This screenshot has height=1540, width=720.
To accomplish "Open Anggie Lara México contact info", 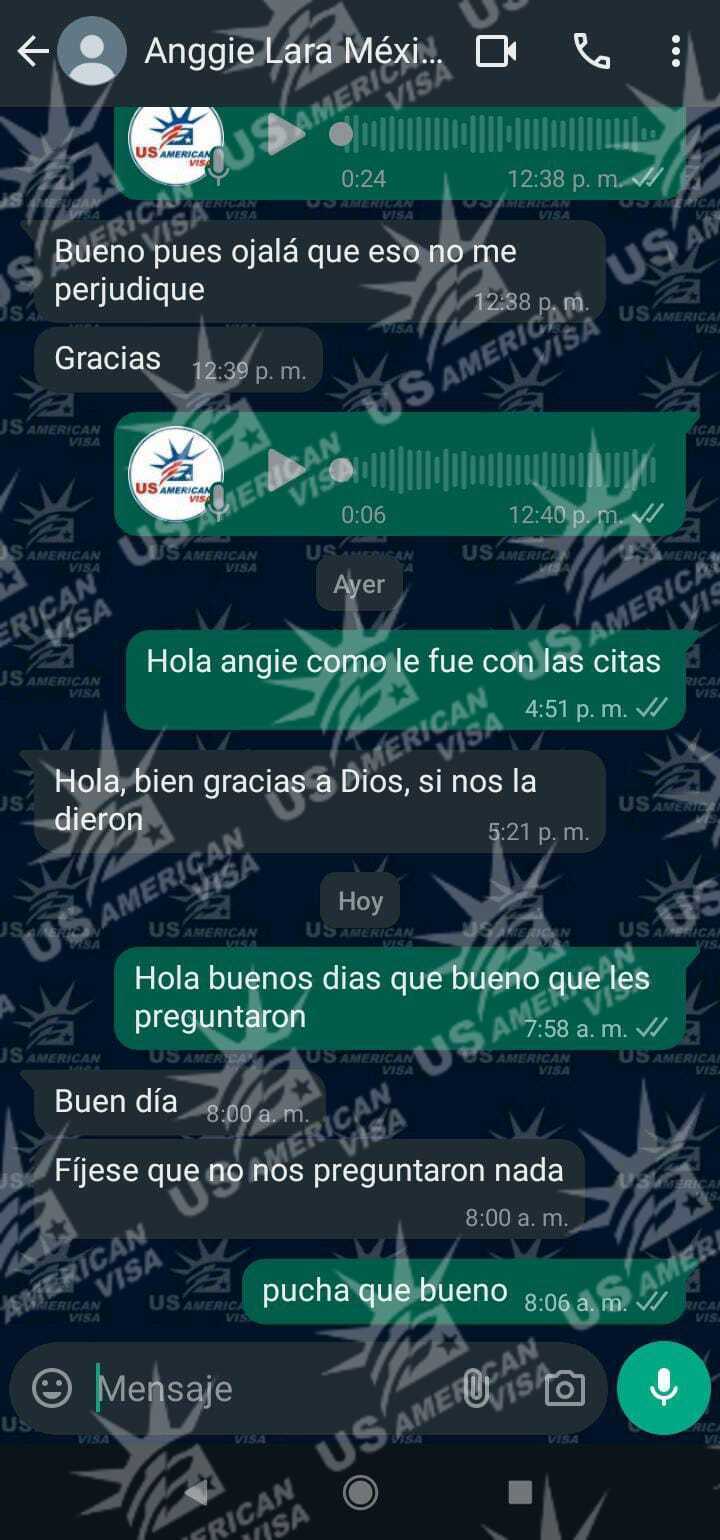I will click(293, 51).
